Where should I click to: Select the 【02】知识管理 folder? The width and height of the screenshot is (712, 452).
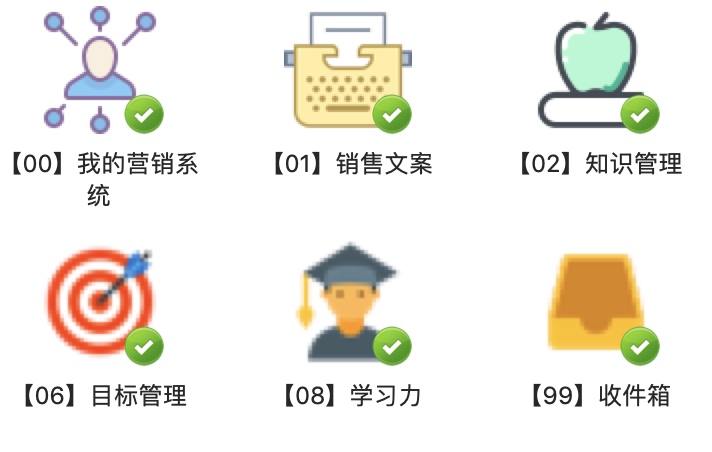coord(597,70)
